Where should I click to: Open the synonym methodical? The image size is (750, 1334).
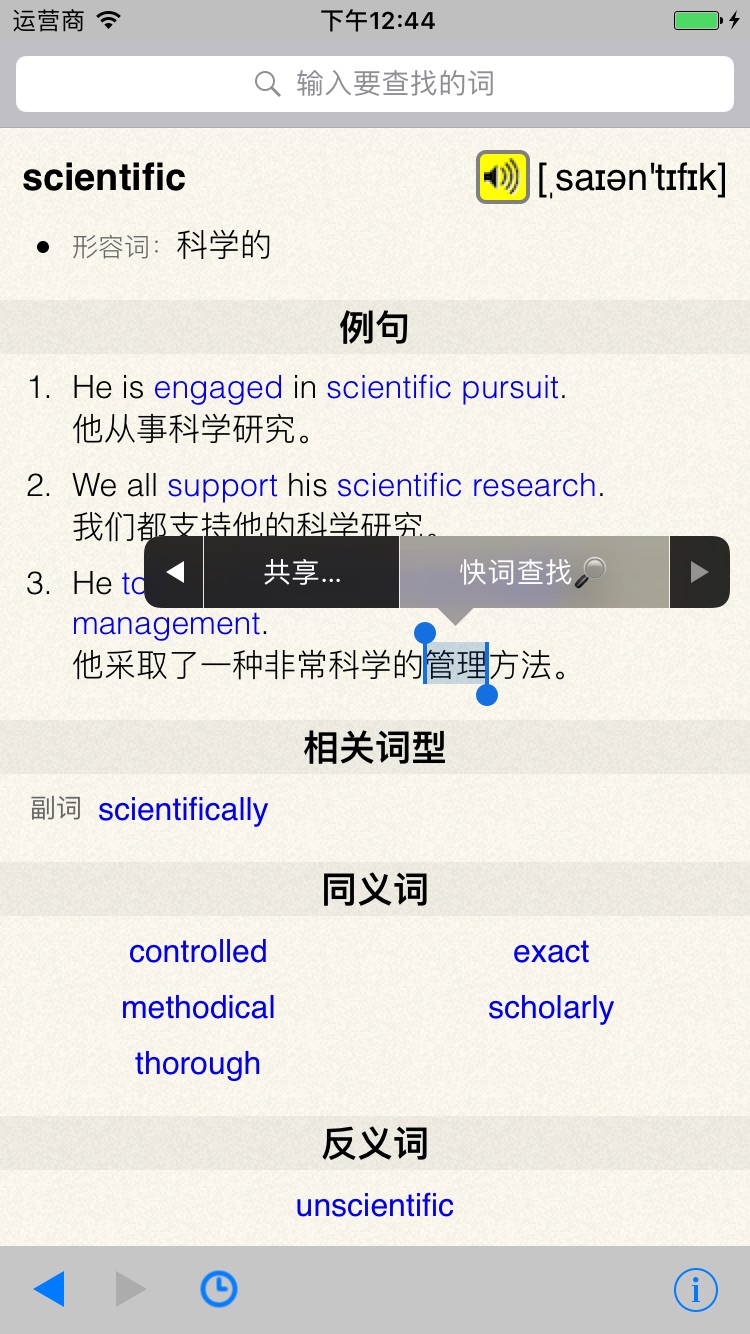pyautogui.click(x=198, y=1007)
